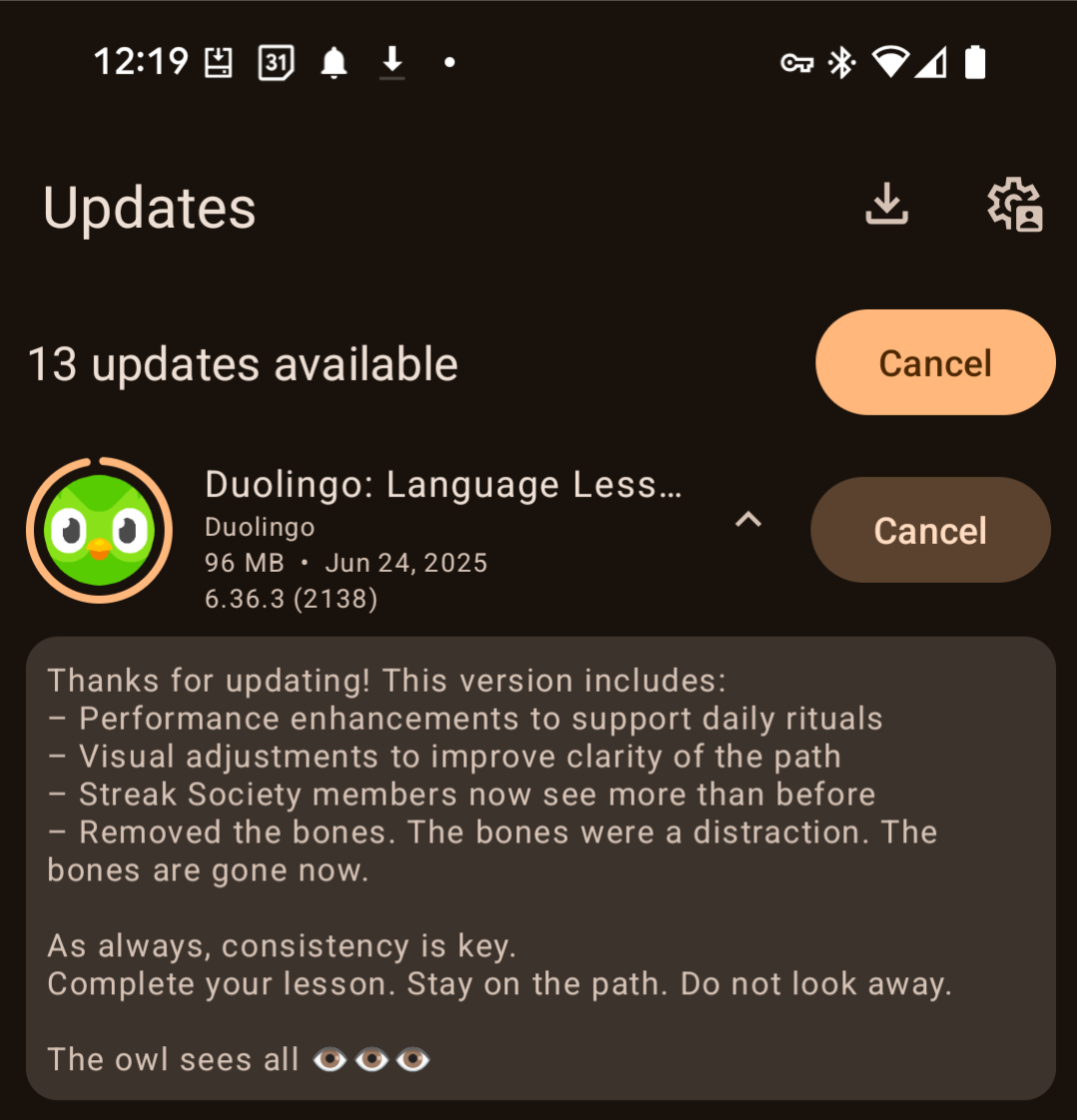Screen dimensions: 1077x1120
Task: Open the manage apps settings icon
Action: coord(1014,206)
